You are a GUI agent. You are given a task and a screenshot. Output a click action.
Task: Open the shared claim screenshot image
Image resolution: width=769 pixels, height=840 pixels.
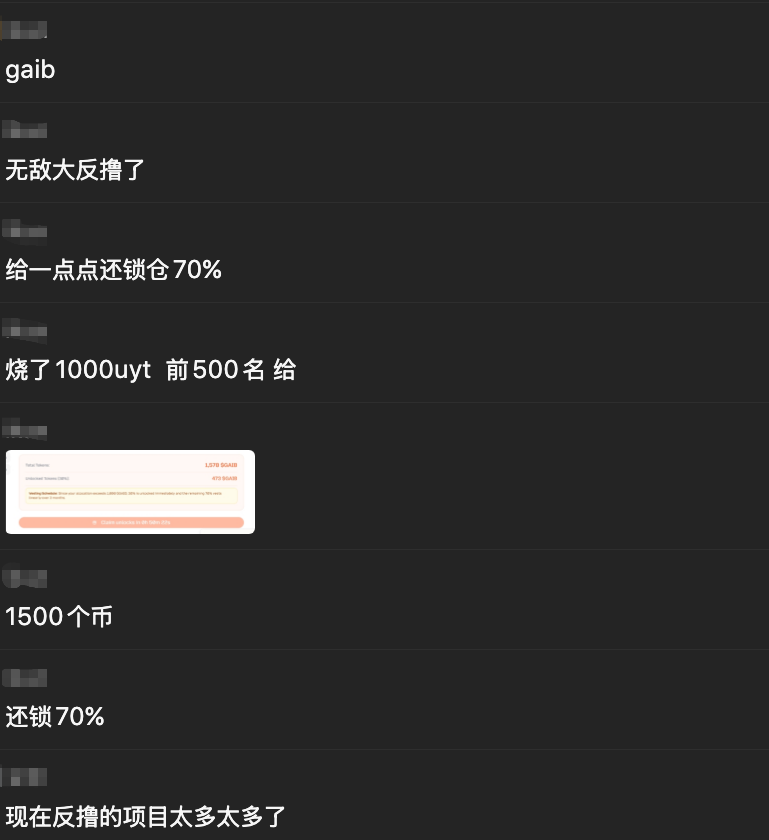130,492
